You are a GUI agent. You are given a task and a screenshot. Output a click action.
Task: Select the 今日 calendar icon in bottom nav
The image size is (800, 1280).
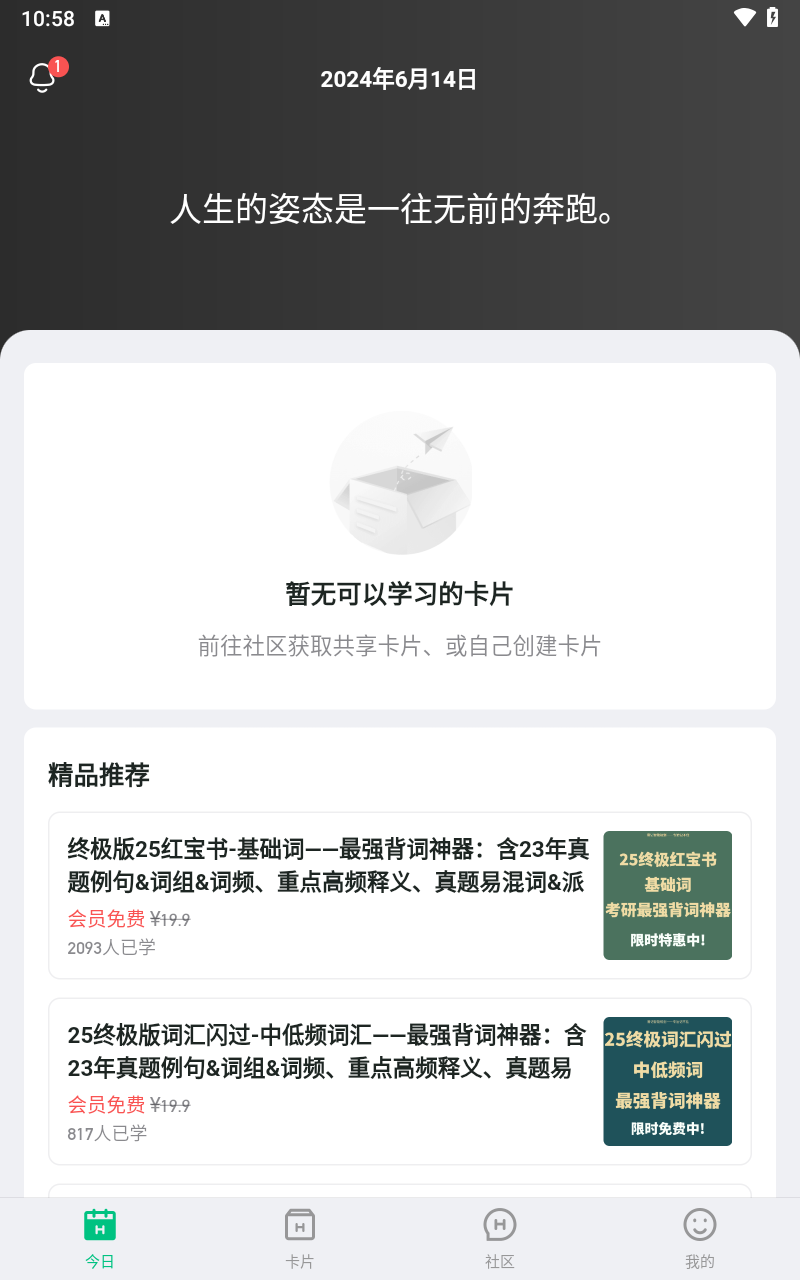pos(100,1224)
